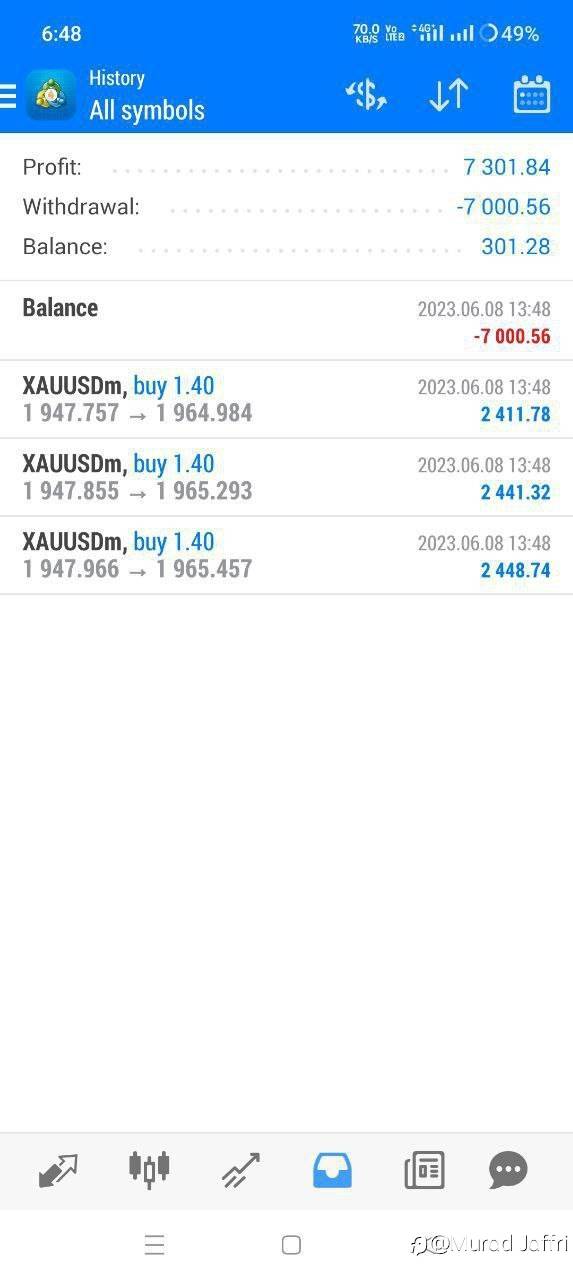Open the side menu drawer

click(x=8, y=96)
